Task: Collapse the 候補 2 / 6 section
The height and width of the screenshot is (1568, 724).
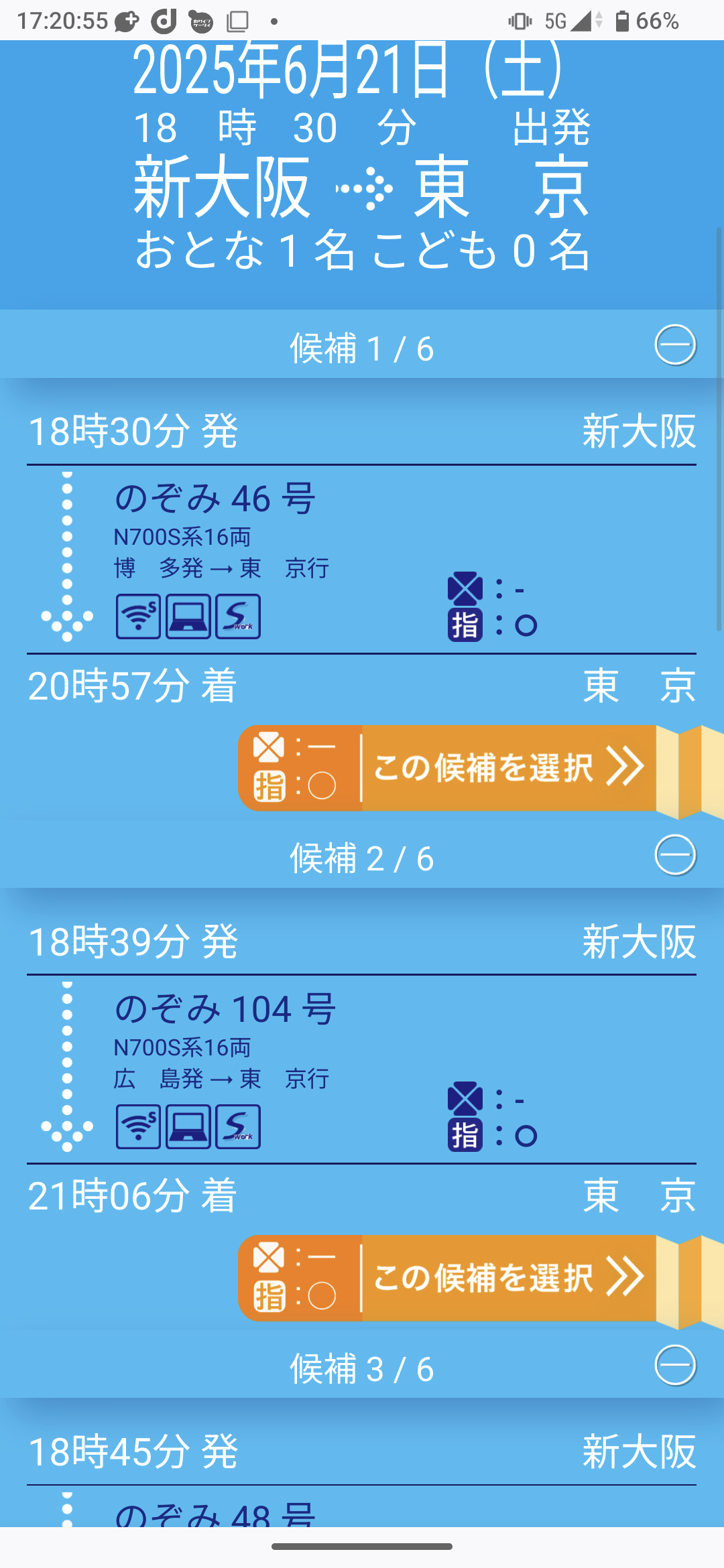Action: click(x=675, y=855)
